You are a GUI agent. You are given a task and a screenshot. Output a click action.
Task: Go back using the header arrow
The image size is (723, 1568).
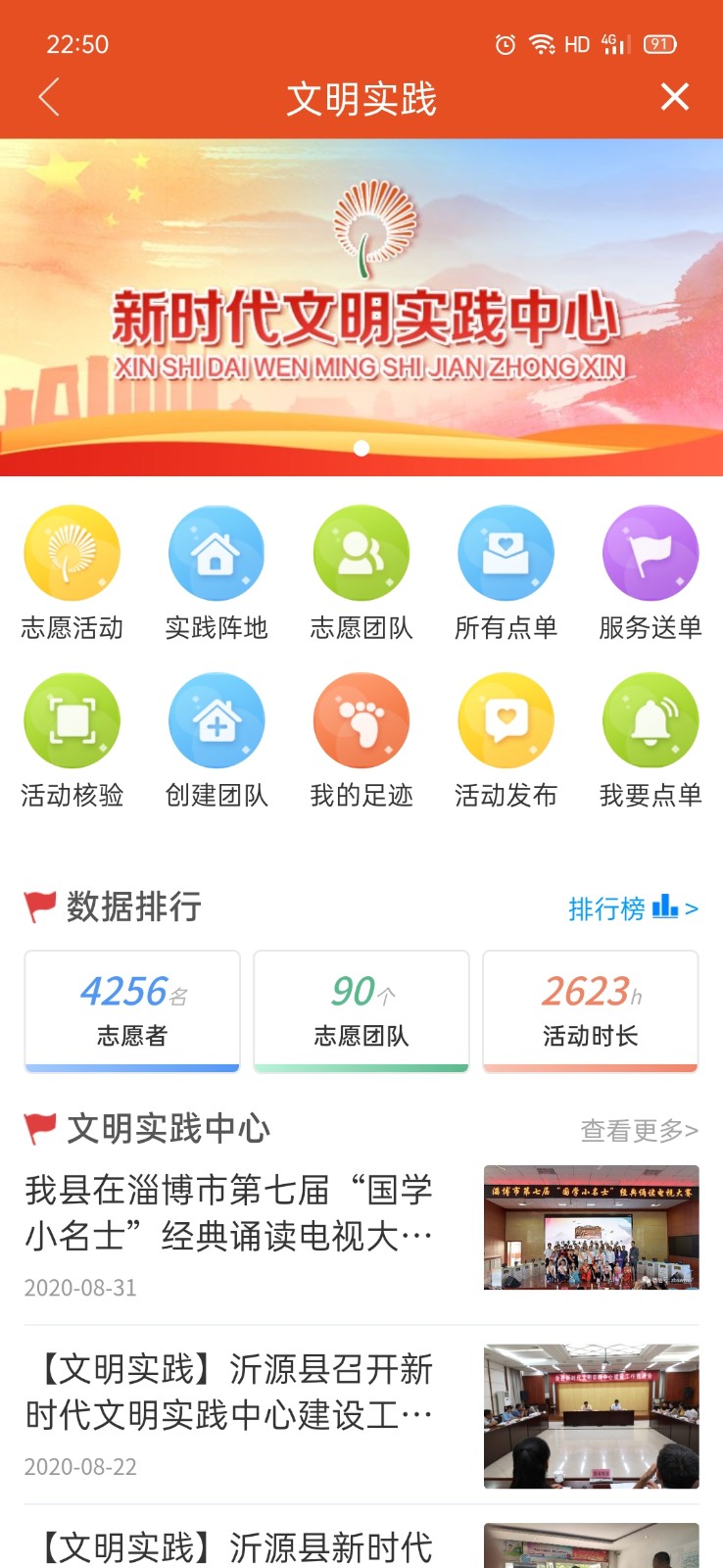coord(49,97)
